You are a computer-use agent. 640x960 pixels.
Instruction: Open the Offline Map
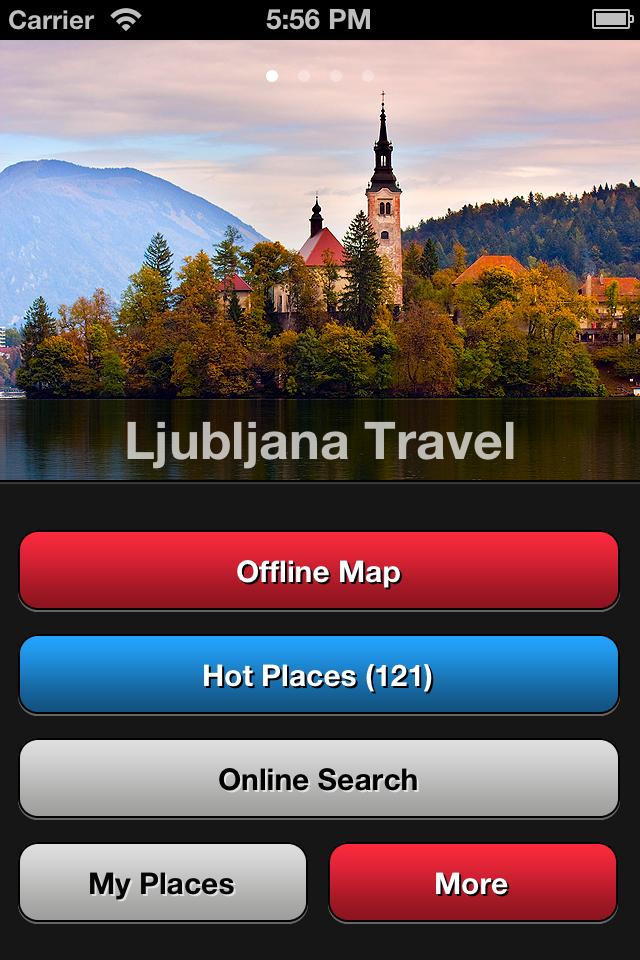point(319,571)
